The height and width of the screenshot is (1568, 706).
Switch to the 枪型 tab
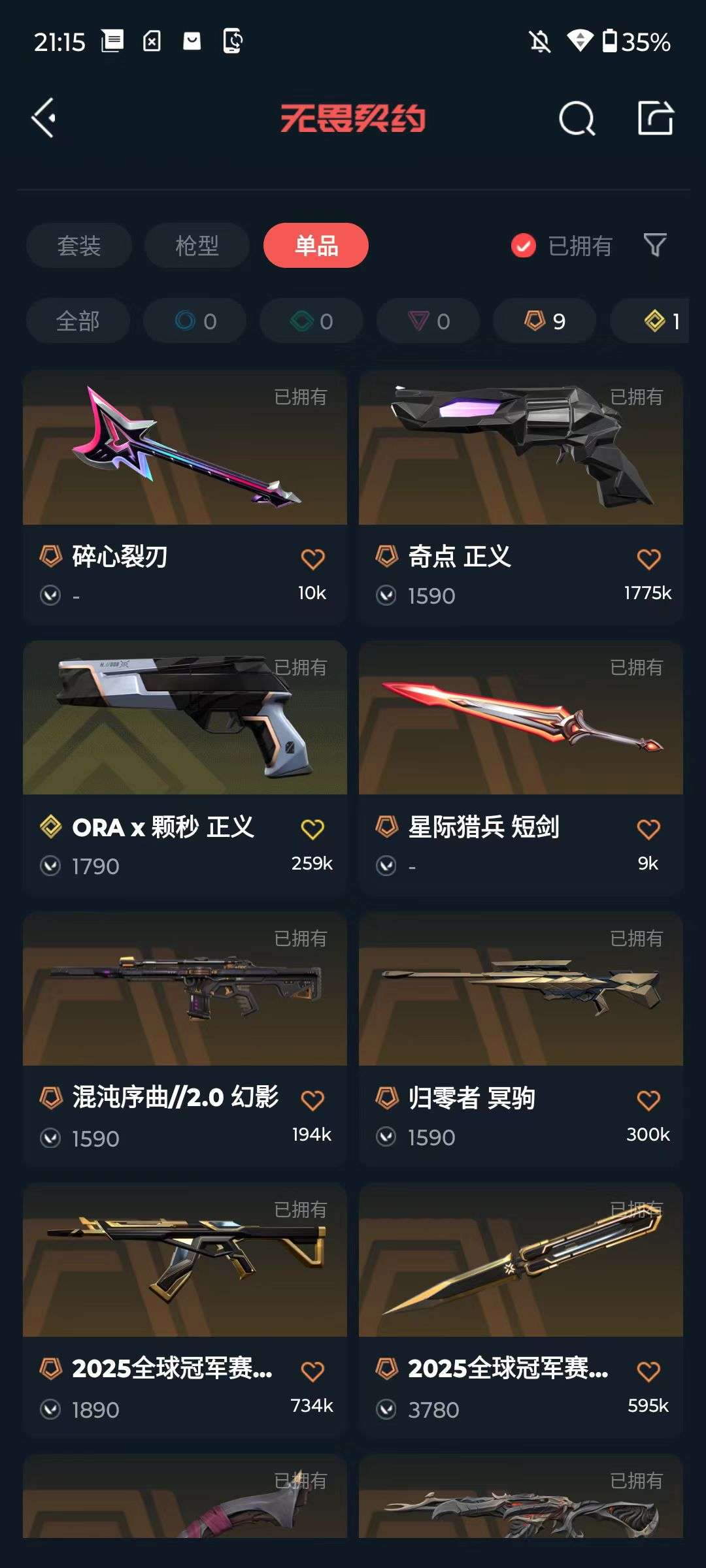point(196,245)
